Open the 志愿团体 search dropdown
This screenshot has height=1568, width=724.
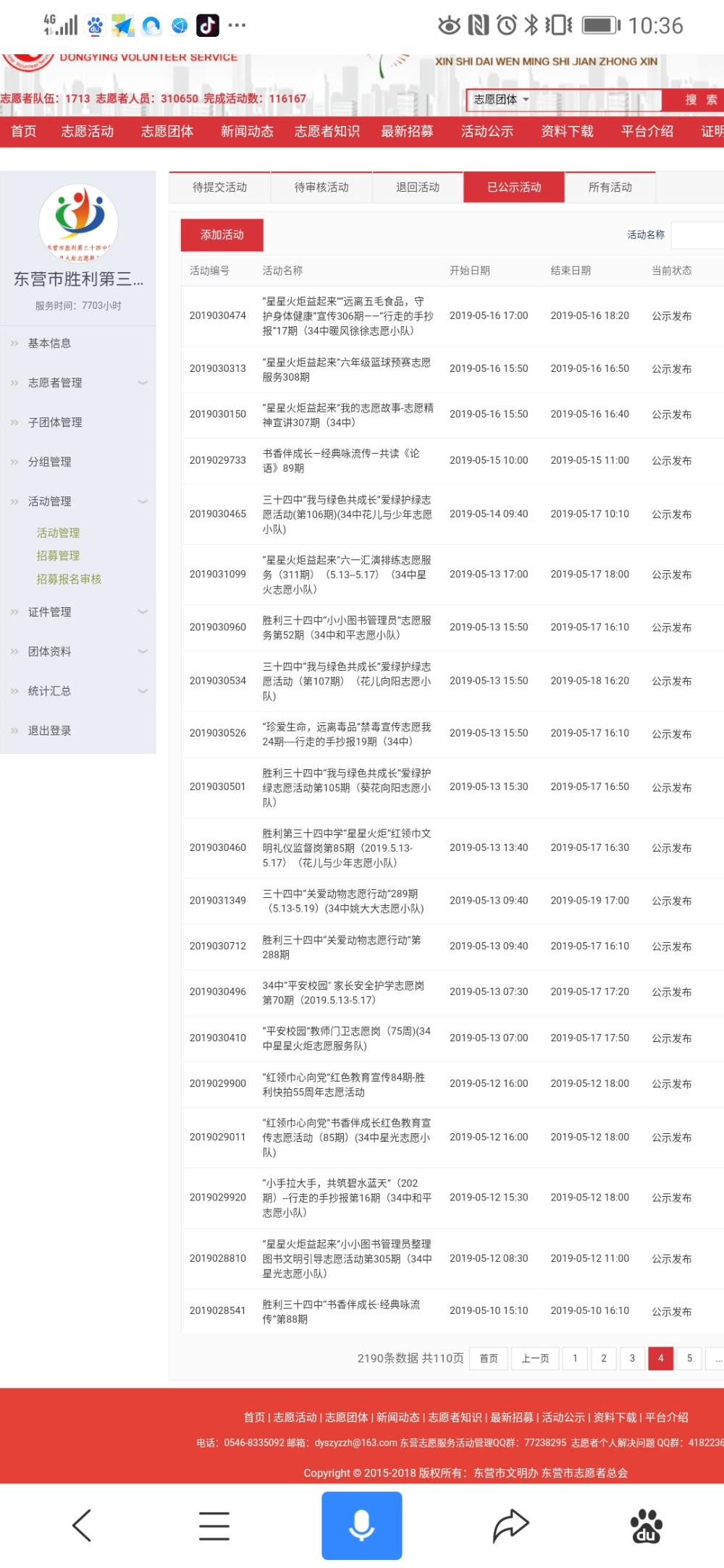point(501,100)
